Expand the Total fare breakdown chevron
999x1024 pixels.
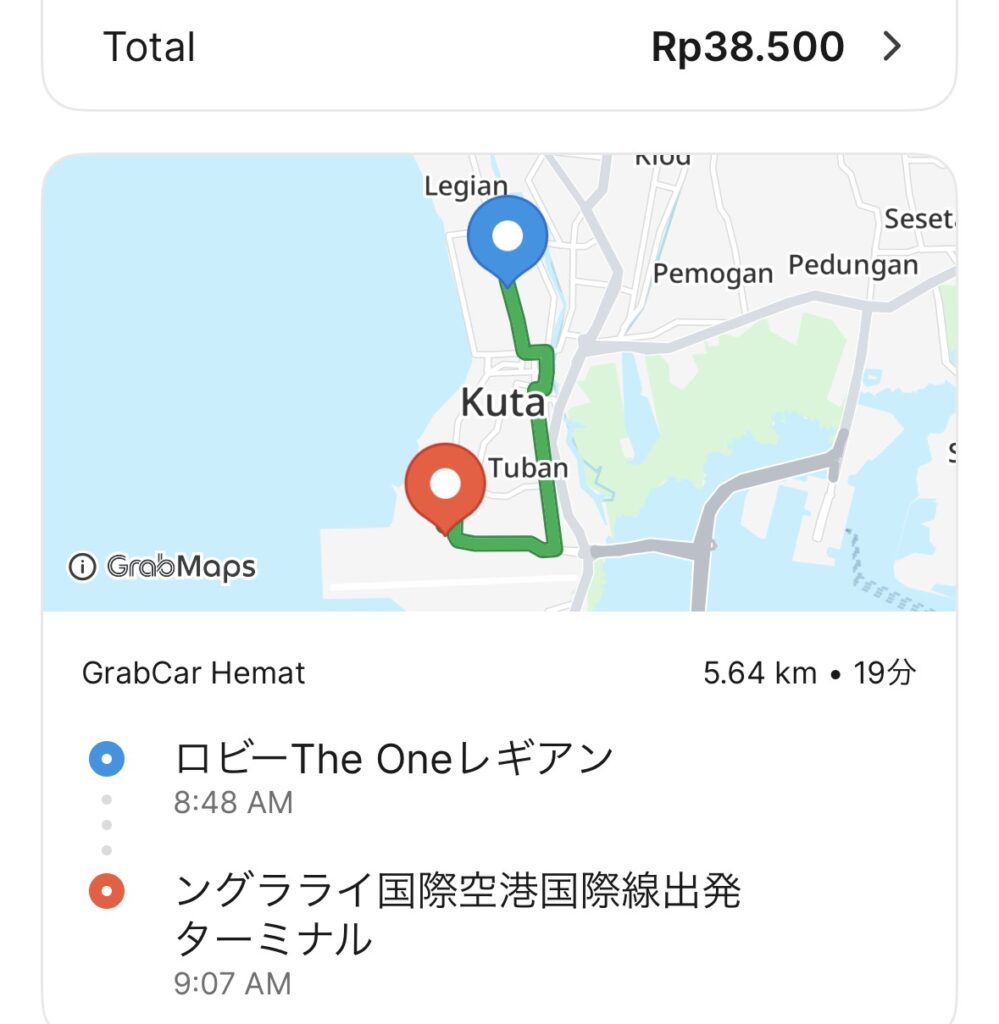point(892,47)
